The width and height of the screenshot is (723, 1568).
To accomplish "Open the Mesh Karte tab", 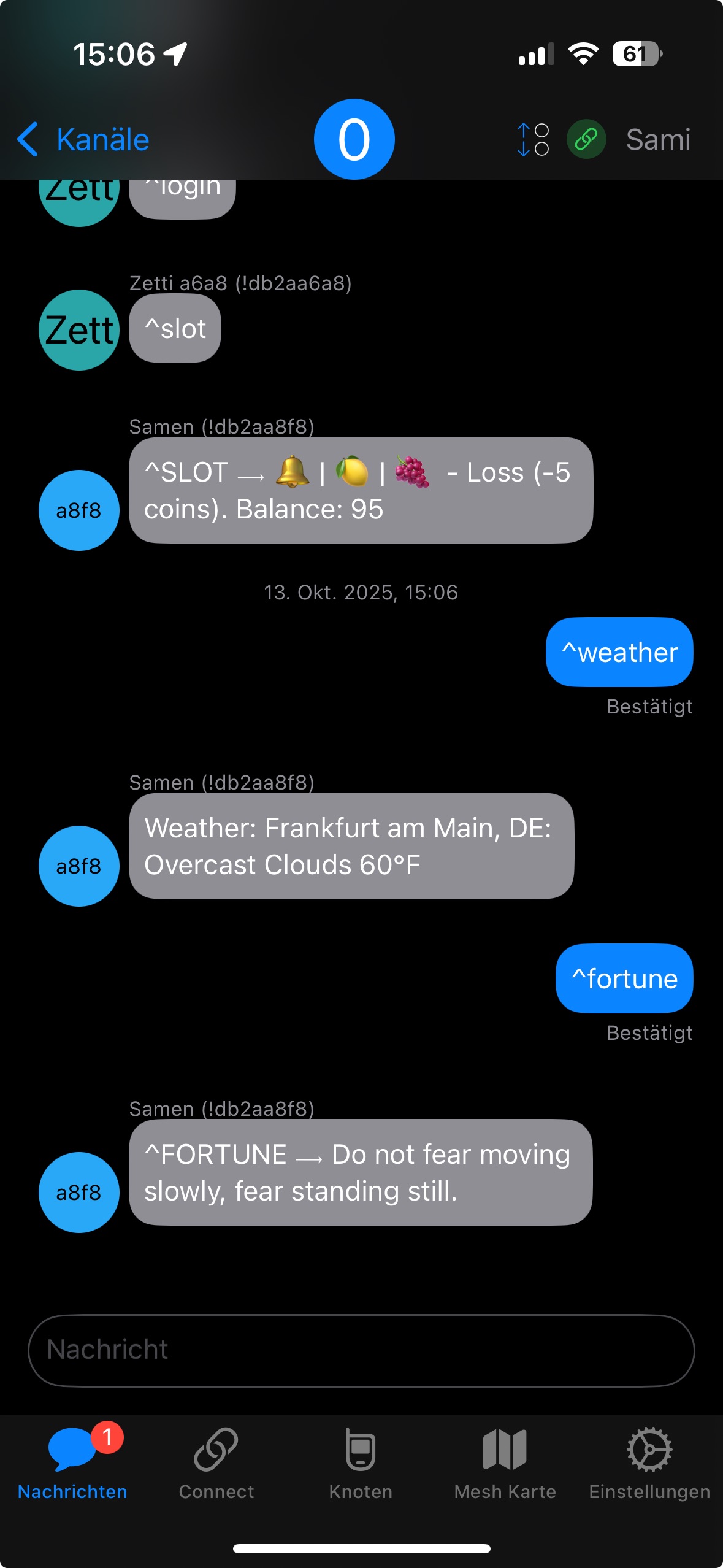I will (x=505, y=1462).
